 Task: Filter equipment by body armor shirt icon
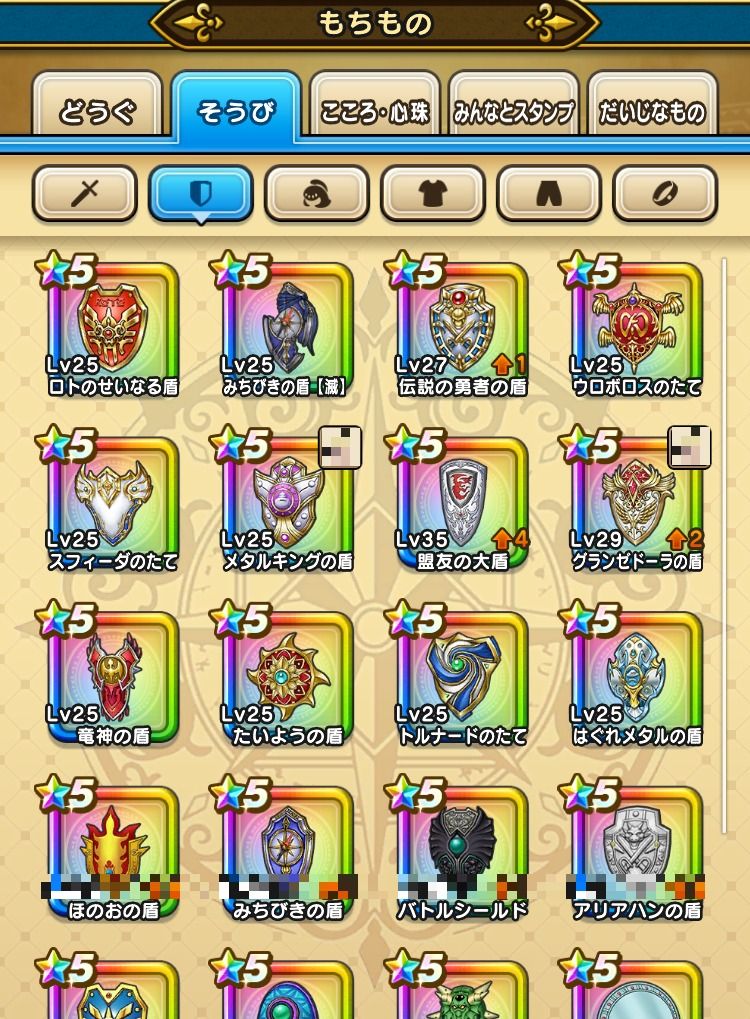point(433,193)
